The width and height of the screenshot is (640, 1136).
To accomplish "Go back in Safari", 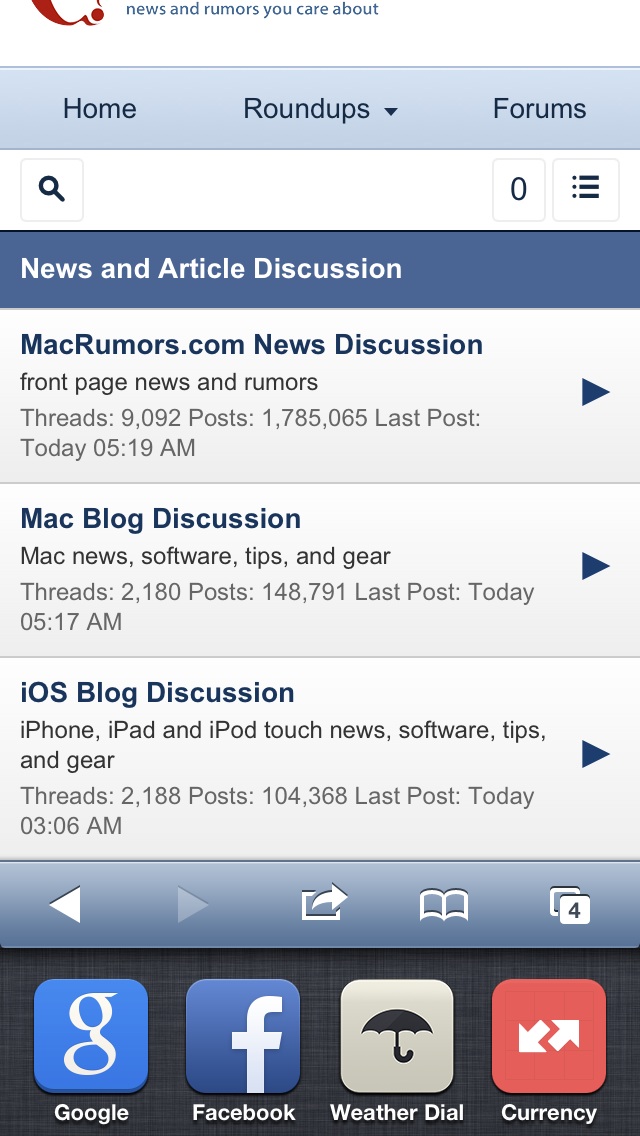I will click(x=65, y=905).
